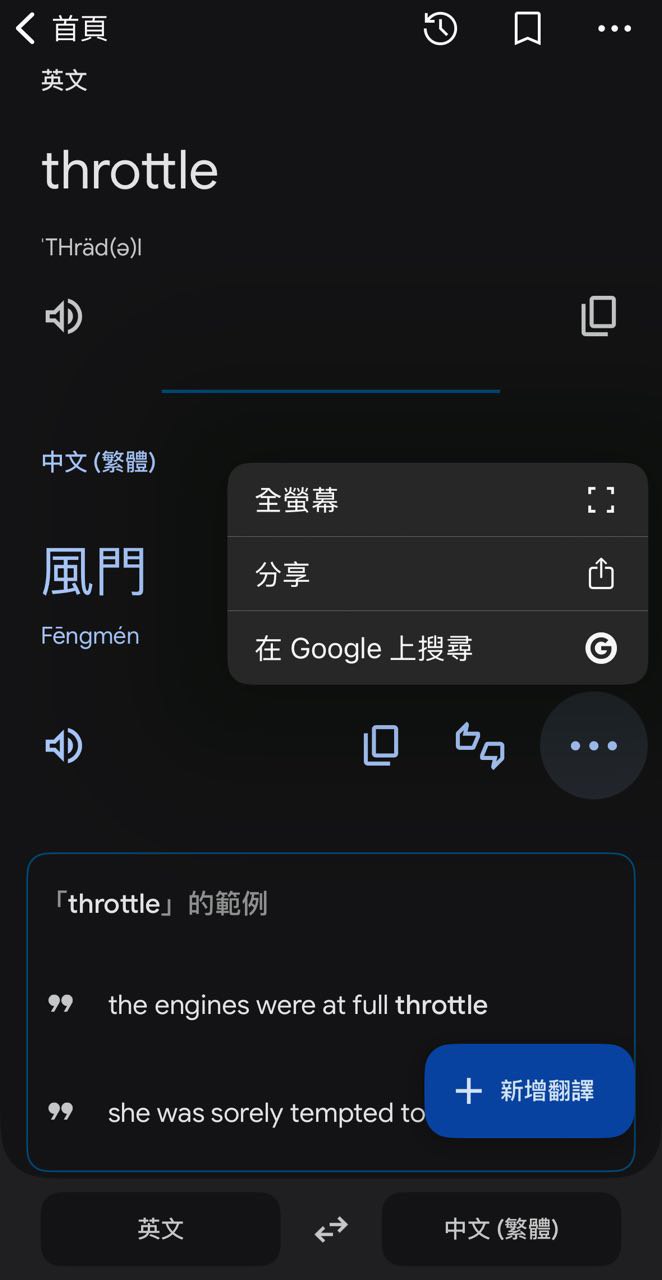Select 在 Google 上搜尋 option

(x=438, y=648)
